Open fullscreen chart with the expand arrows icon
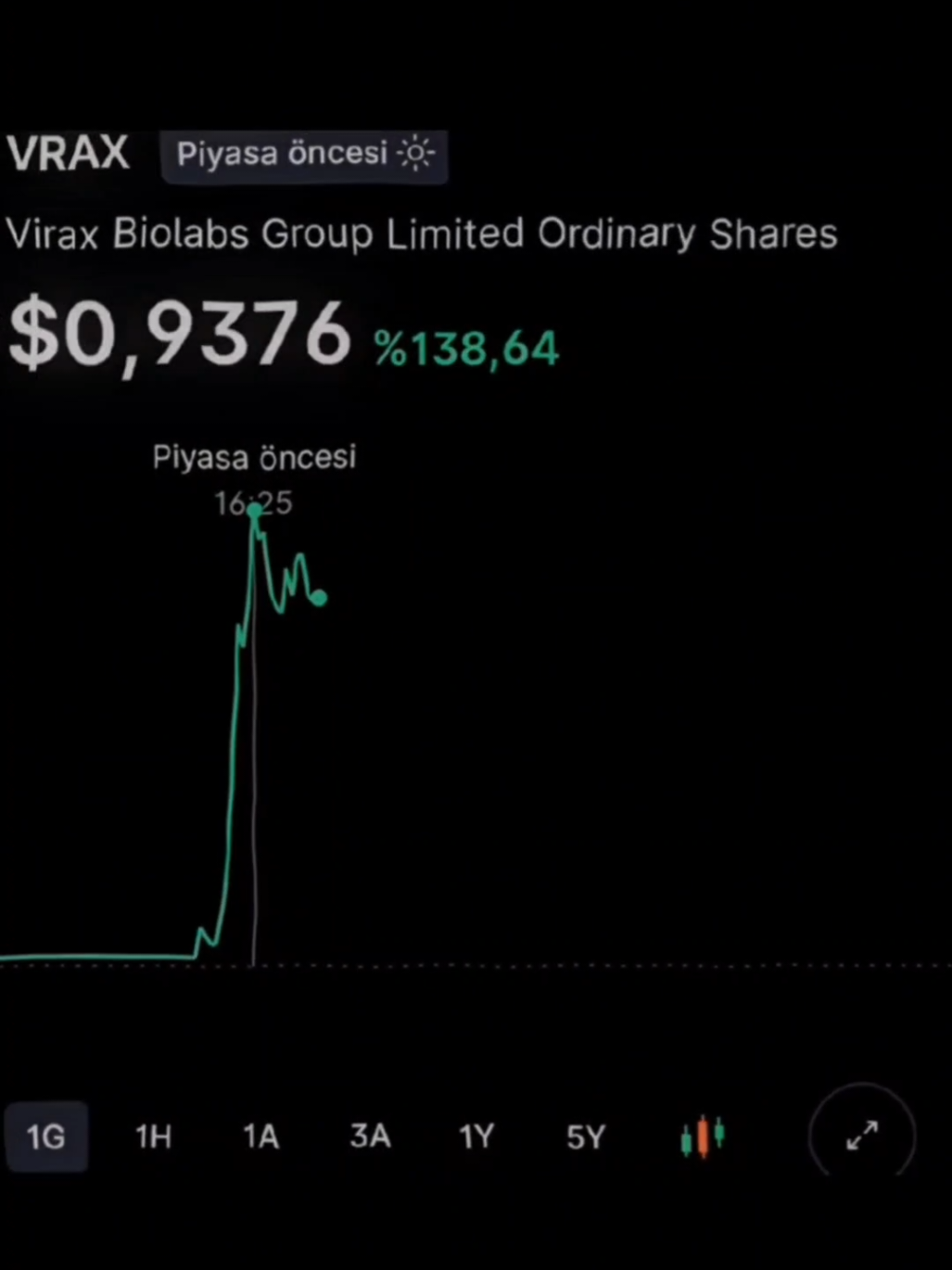The image size is (952, 1270). coord(861,1133)
